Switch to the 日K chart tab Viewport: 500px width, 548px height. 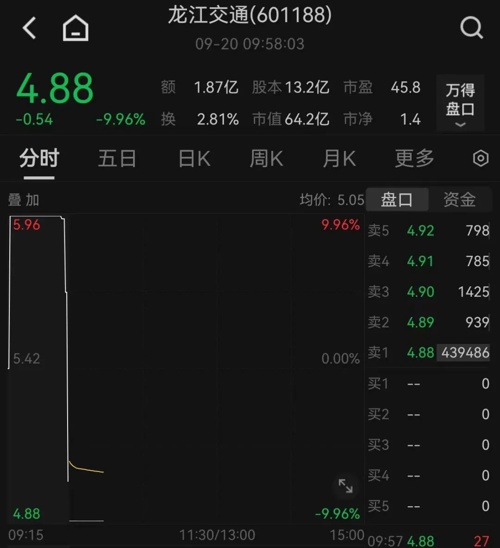click(x=194, y=159)
